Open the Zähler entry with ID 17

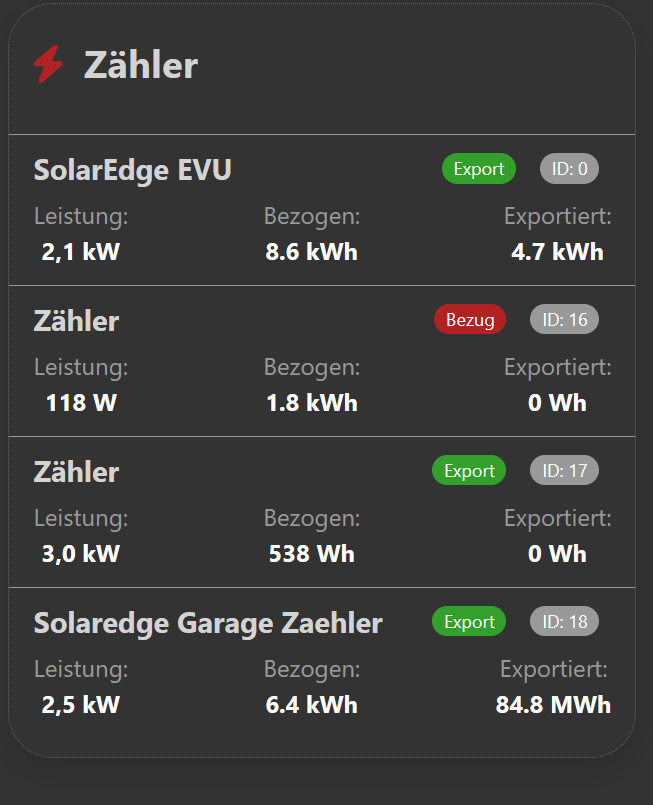[x=77, y=471]
